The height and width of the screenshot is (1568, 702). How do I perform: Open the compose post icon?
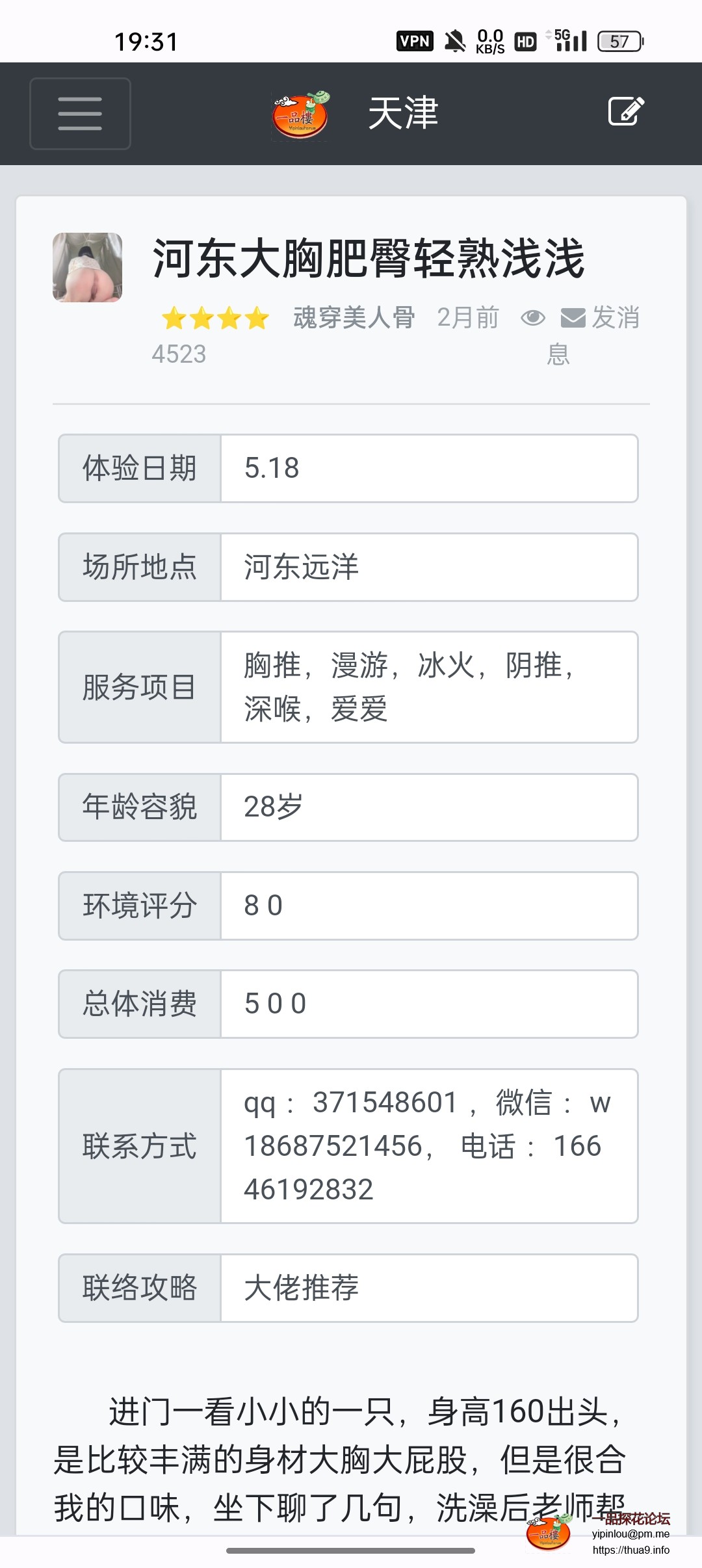click(x=626, y=111)
